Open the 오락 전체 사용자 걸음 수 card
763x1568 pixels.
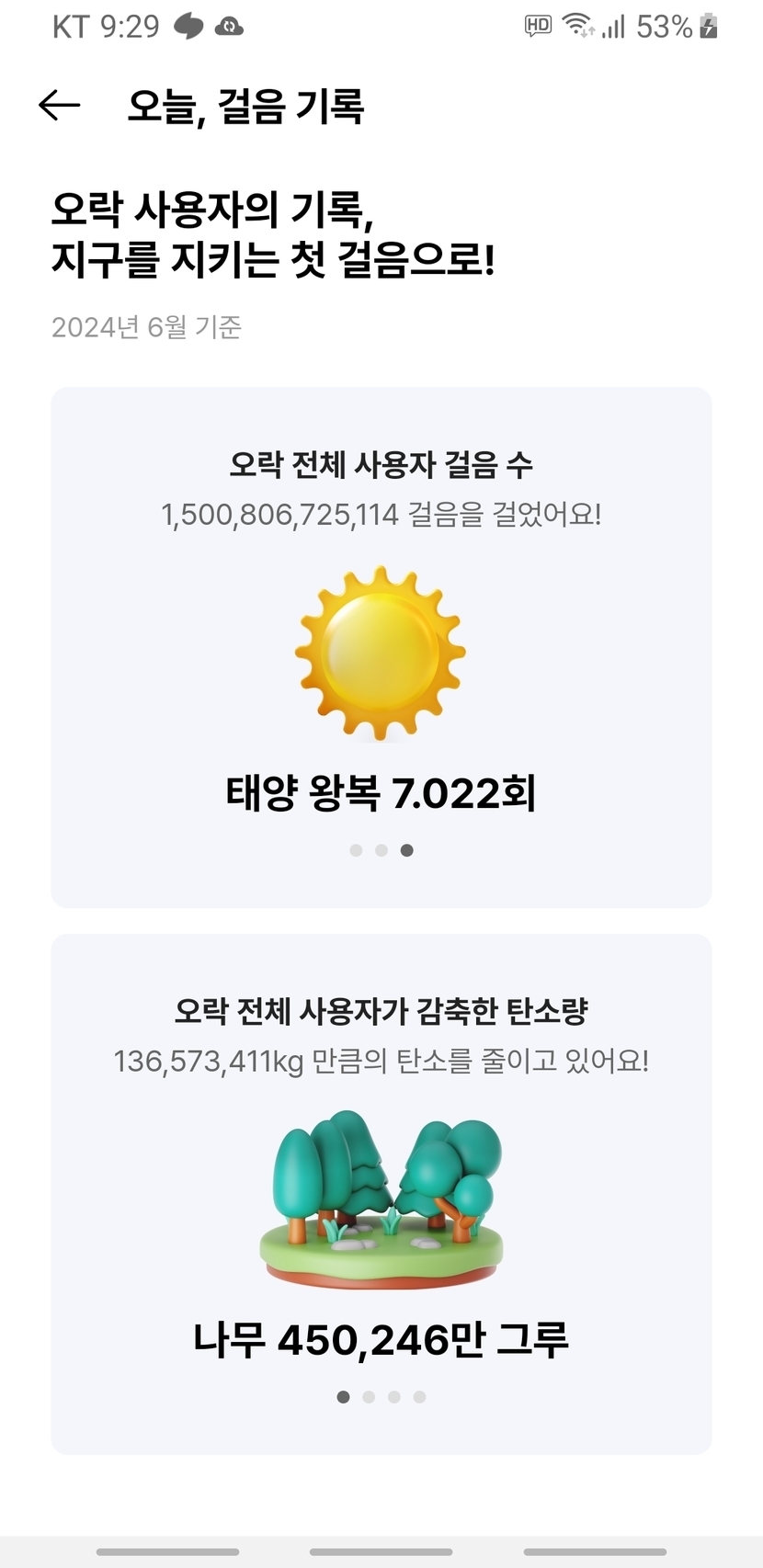[x=381, y=647]
